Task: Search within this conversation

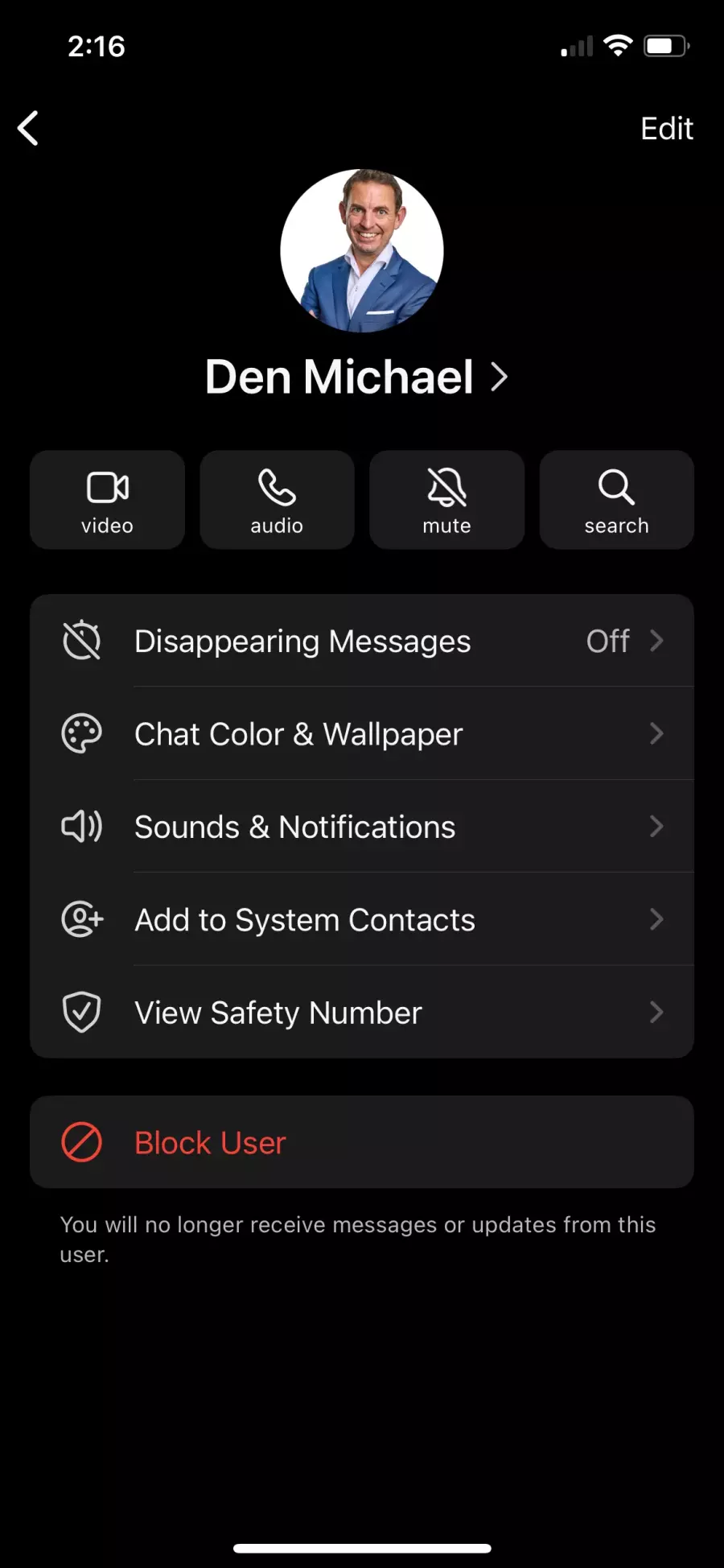Action: pyautogui.click(x=616, y=500)
